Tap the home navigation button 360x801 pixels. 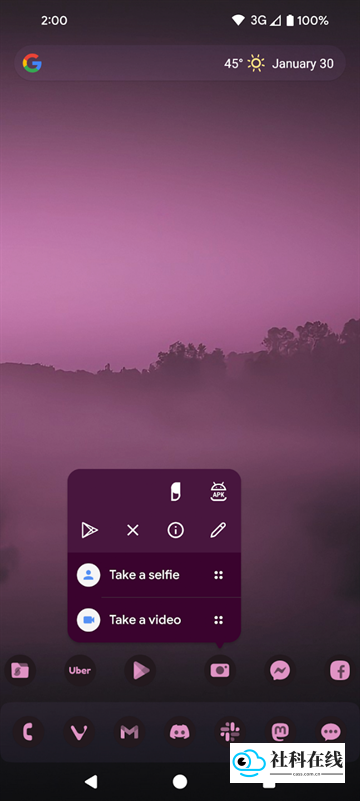180,781
